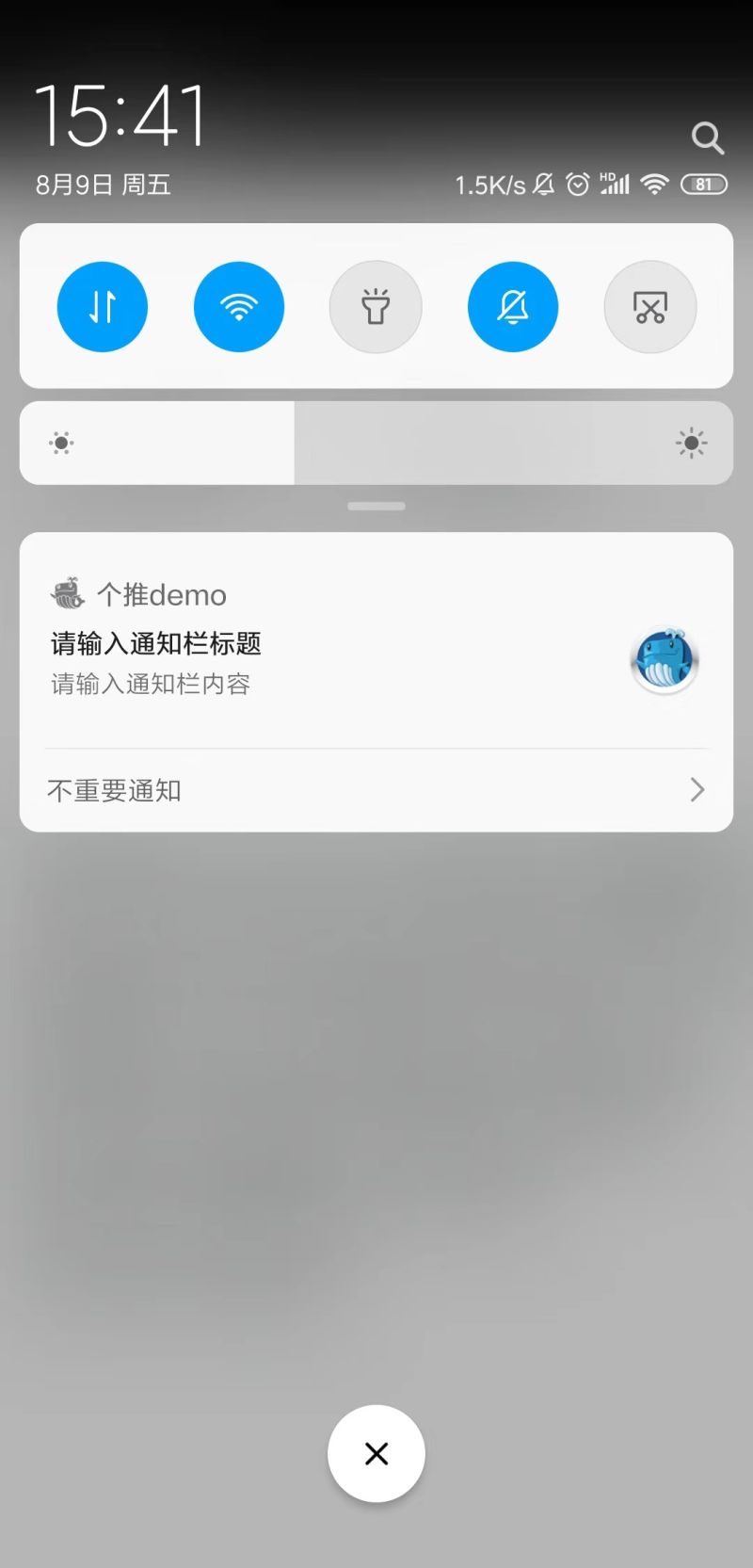Disable the Do Not Disturb toggle

point(513,306)
